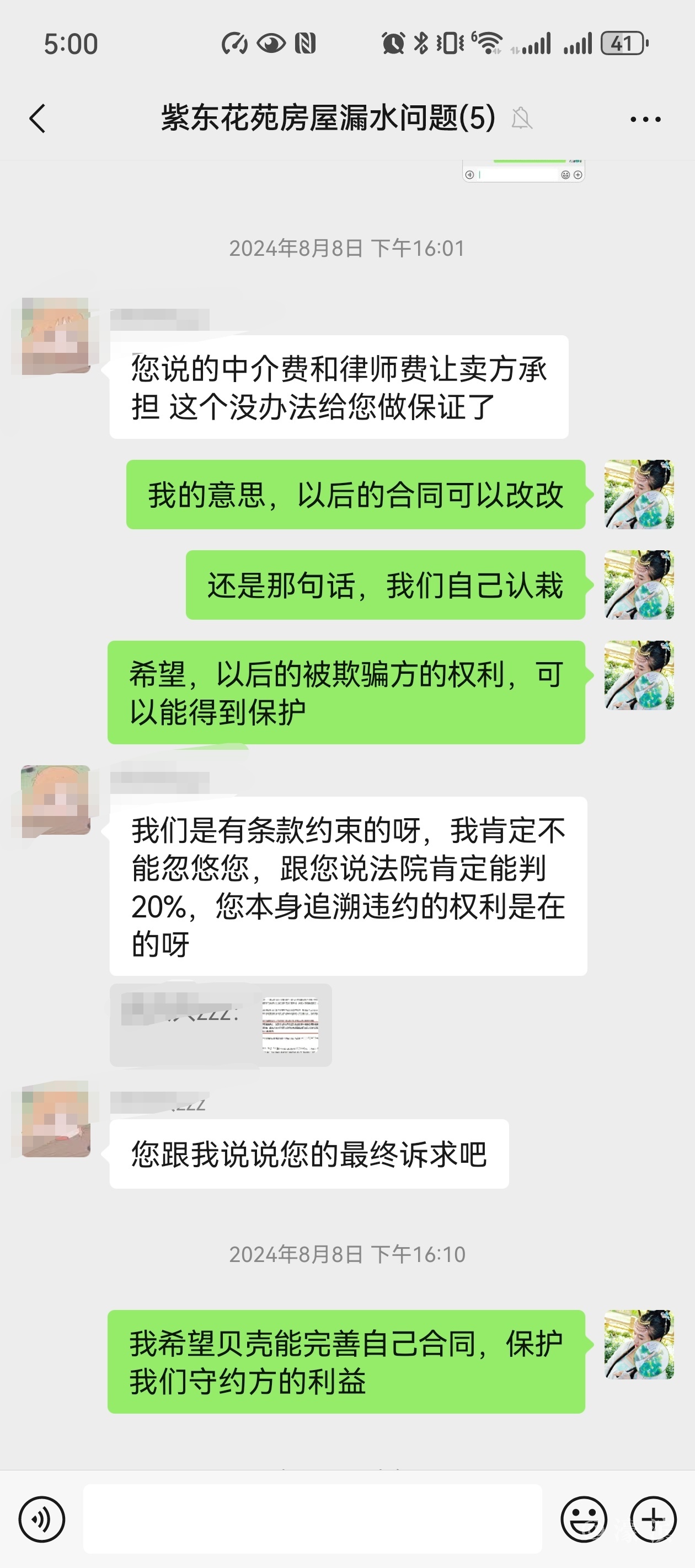Go back from the group chat
The width and height of the screenshot is (695, 1568).
click(38, 118)
